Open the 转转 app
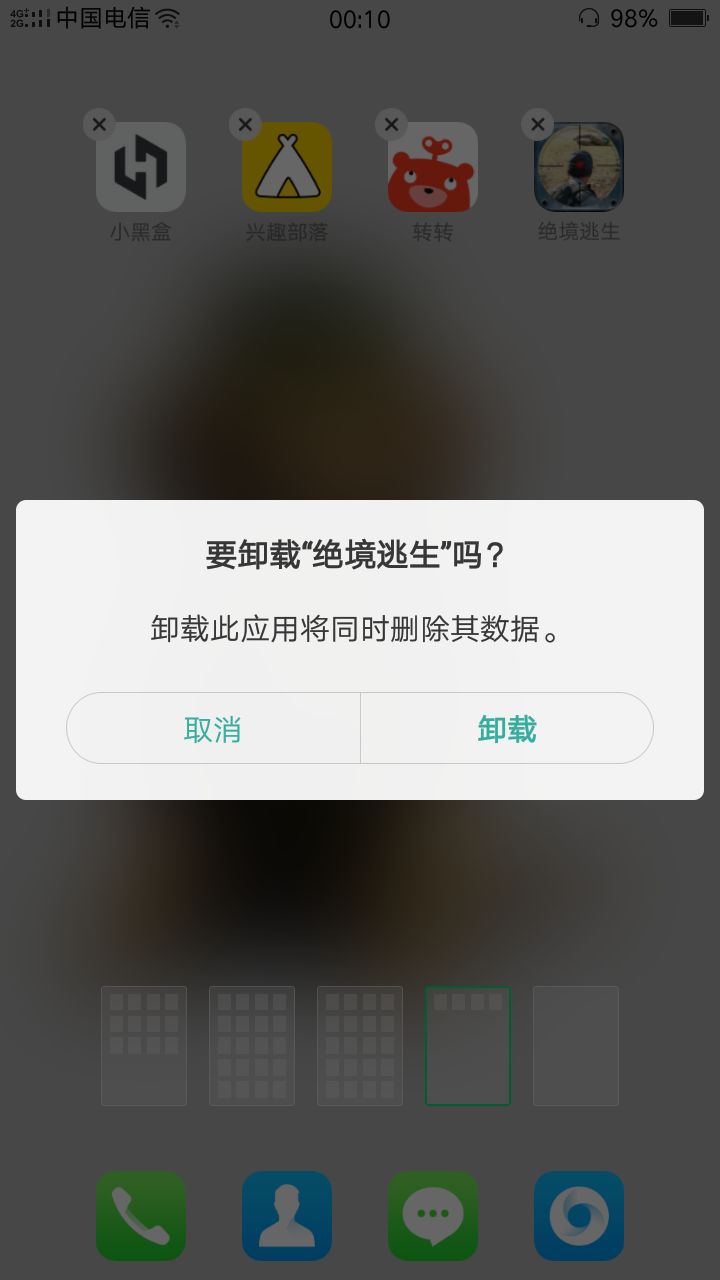This screenshot has height=1280, width=720. pyautogui.click(x=432, y=167)
